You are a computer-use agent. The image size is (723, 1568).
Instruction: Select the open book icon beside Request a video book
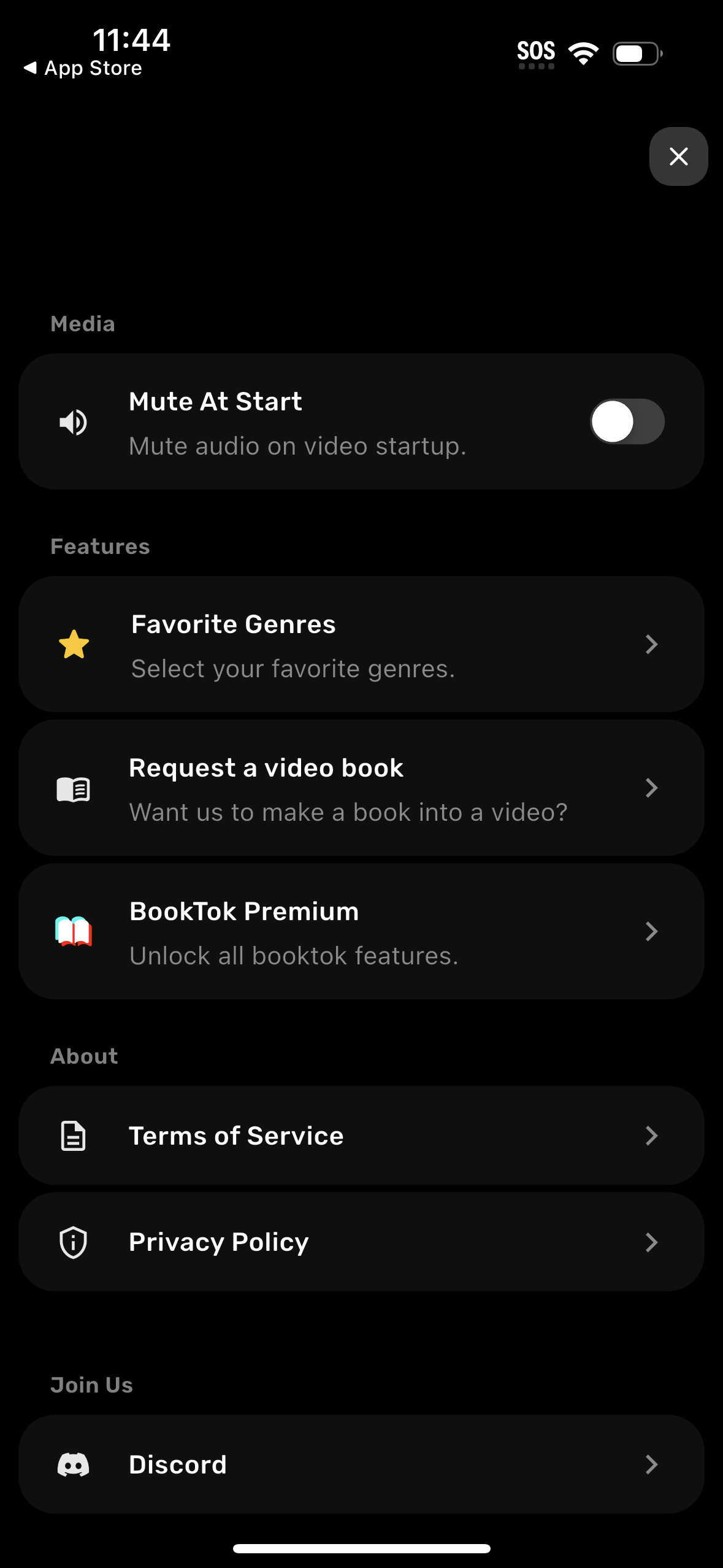[73, 789]
